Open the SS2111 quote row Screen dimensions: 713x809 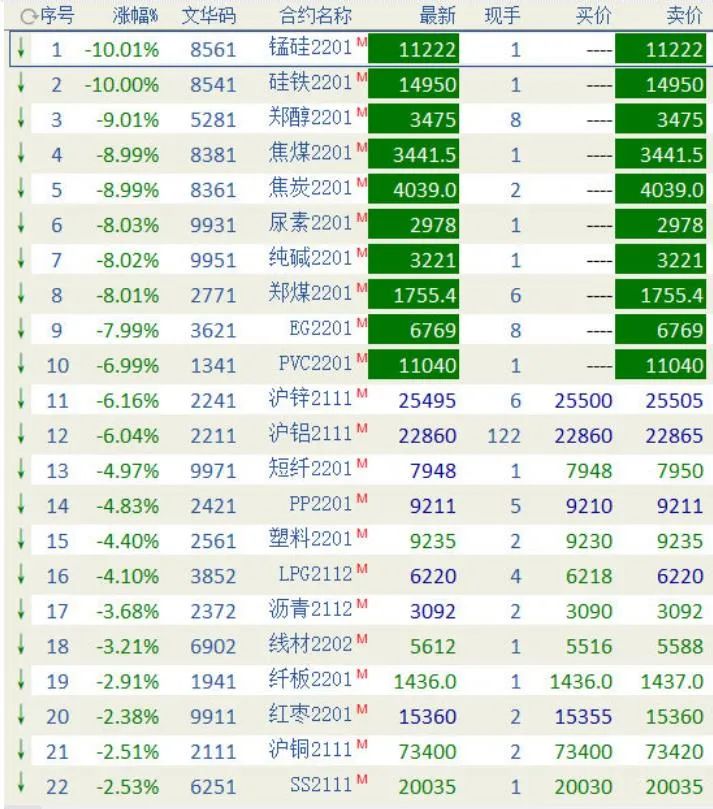(x=310, y=786)
